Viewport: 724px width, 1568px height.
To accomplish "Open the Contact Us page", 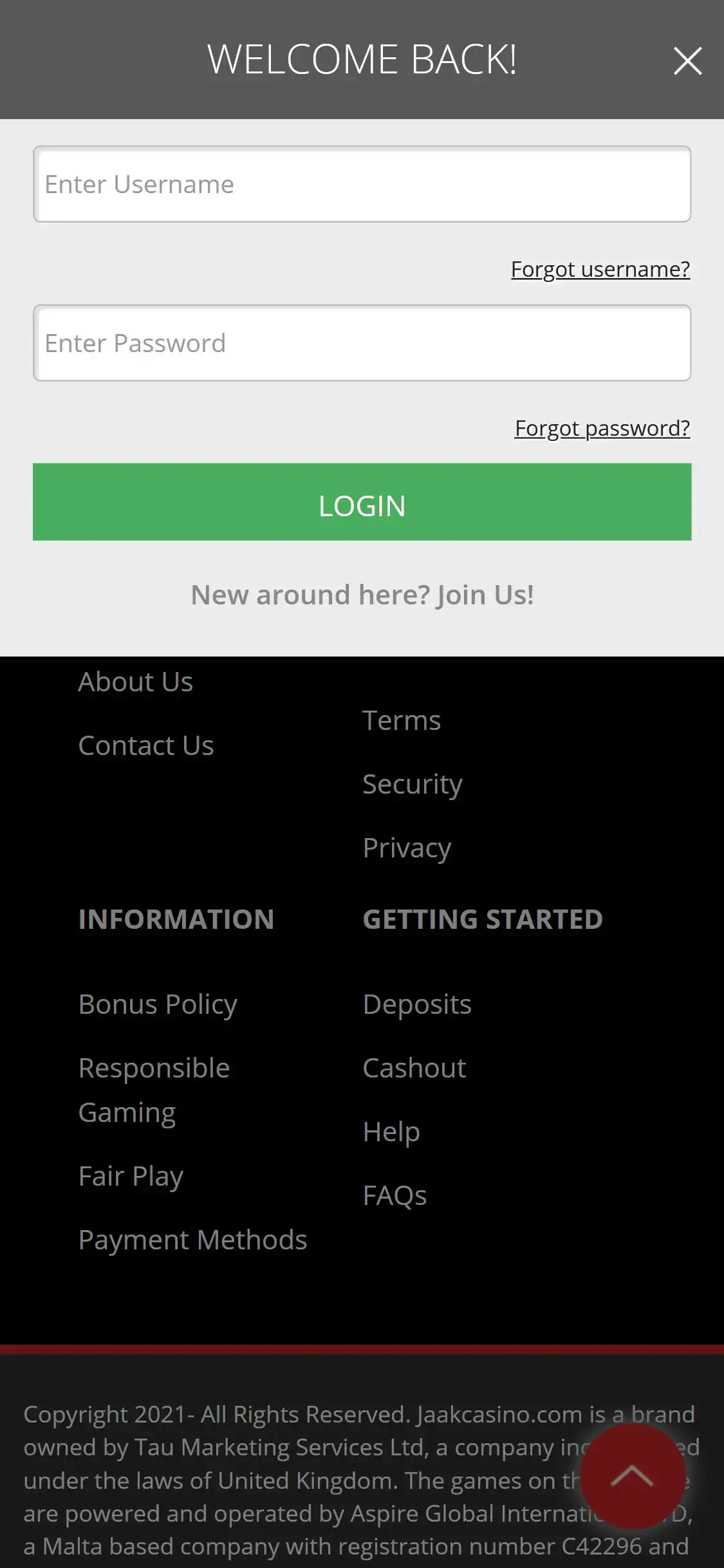I will pyautogui.click(x=145, y=745).
